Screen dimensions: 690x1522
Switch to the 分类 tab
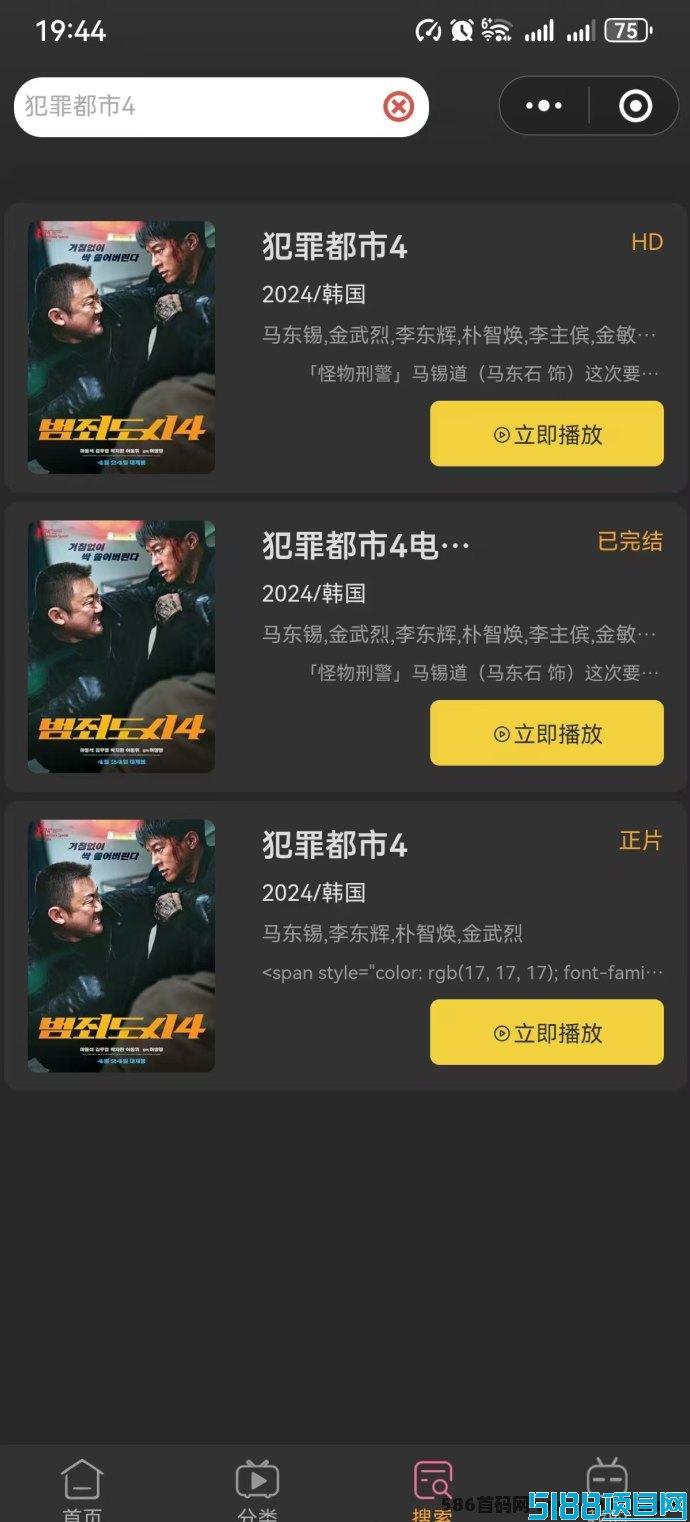(257, 1488)
